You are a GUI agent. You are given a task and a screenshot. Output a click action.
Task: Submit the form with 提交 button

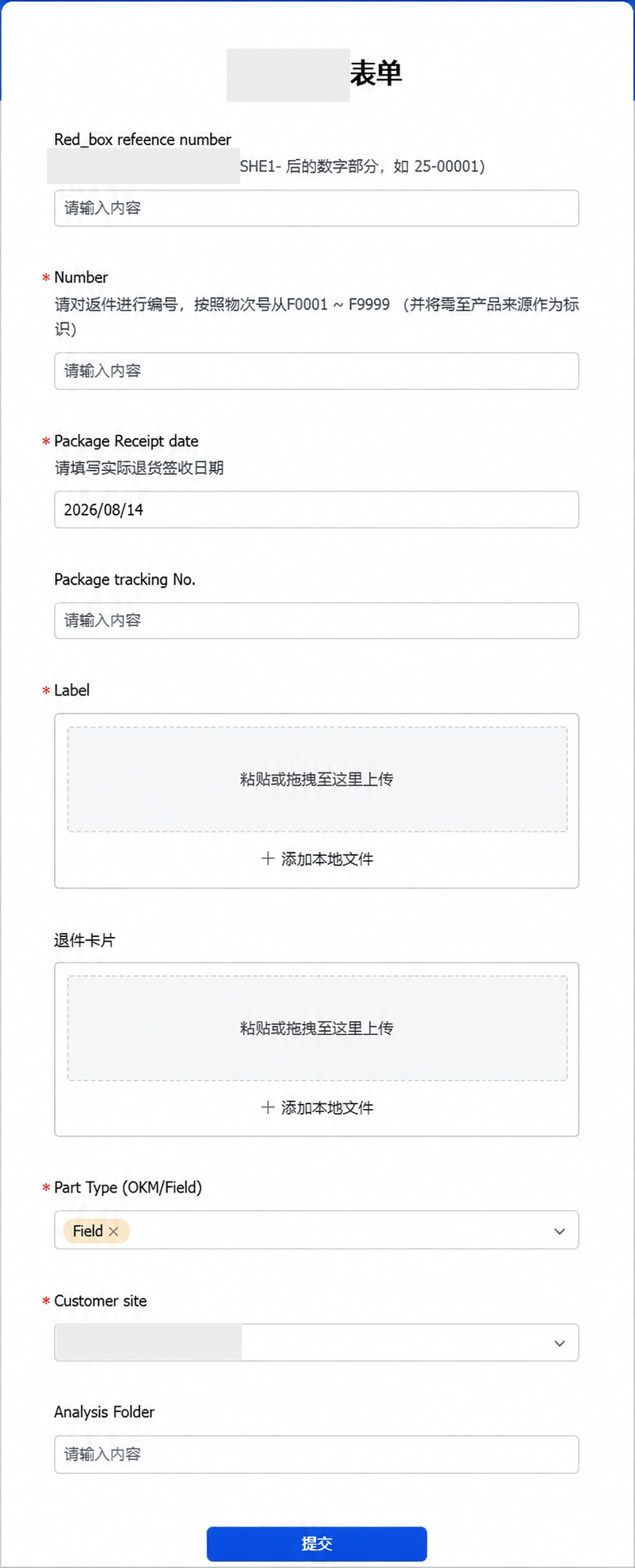[x=317, y=1543]
